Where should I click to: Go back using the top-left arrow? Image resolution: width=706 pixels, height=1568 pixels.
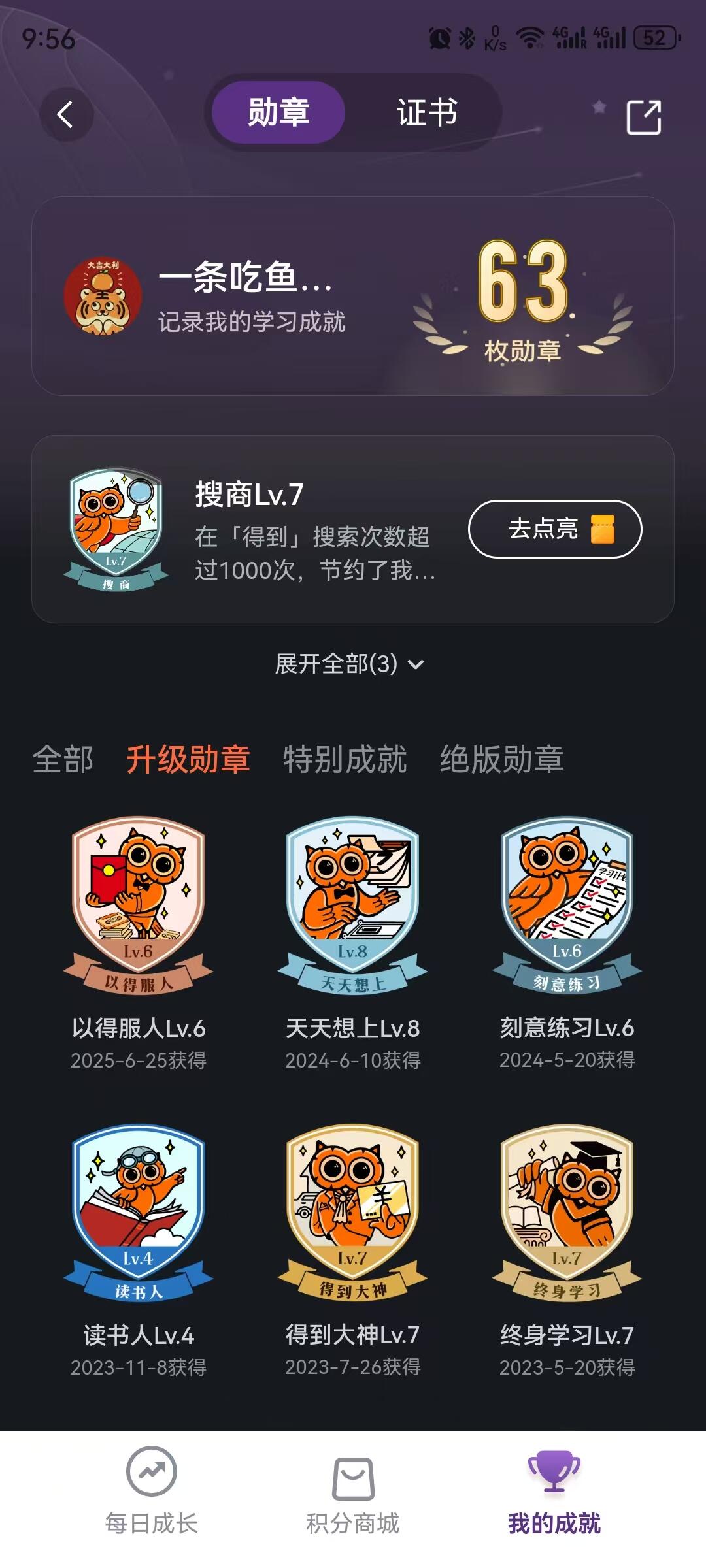[x=65, y=116]
